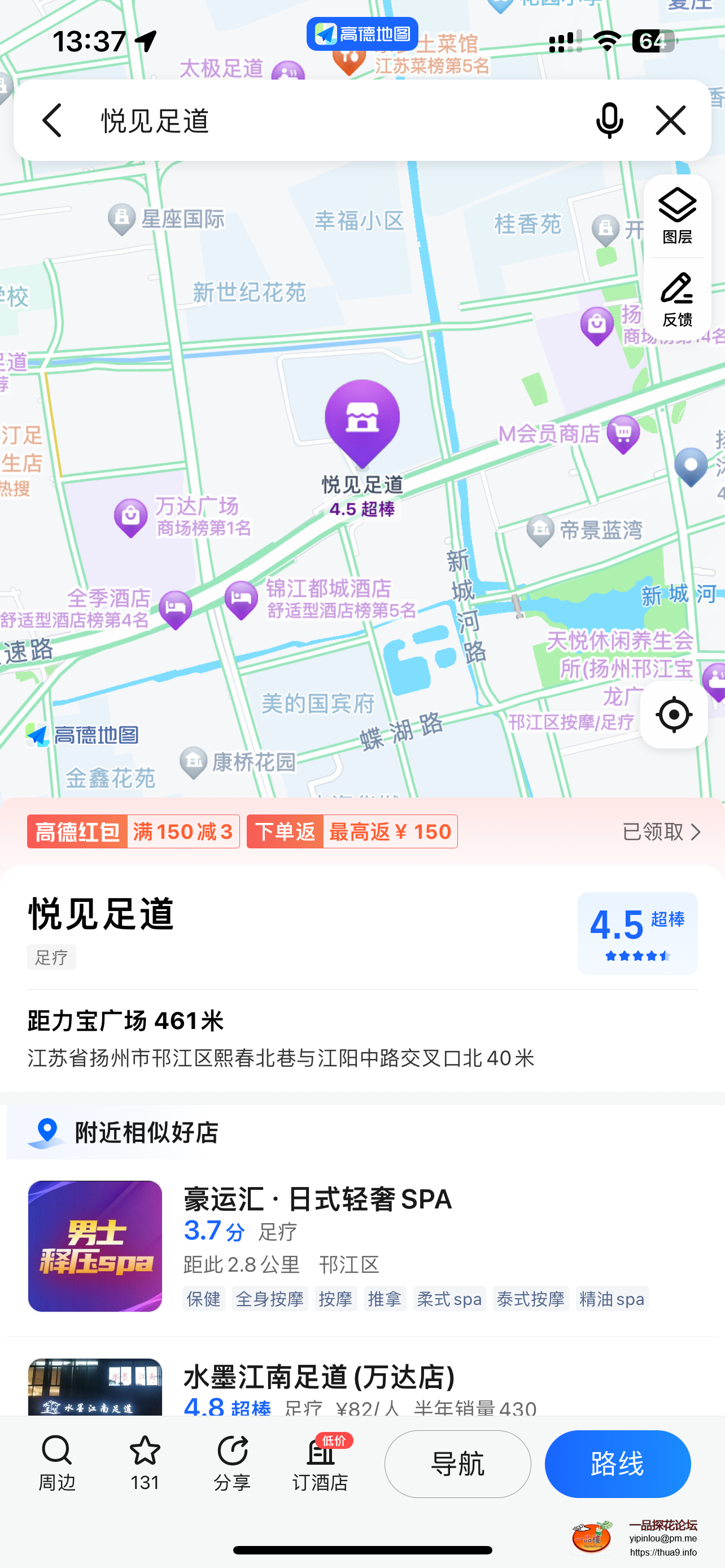Select the 锦江都城酒店 map marker

[x=241, y=599]
